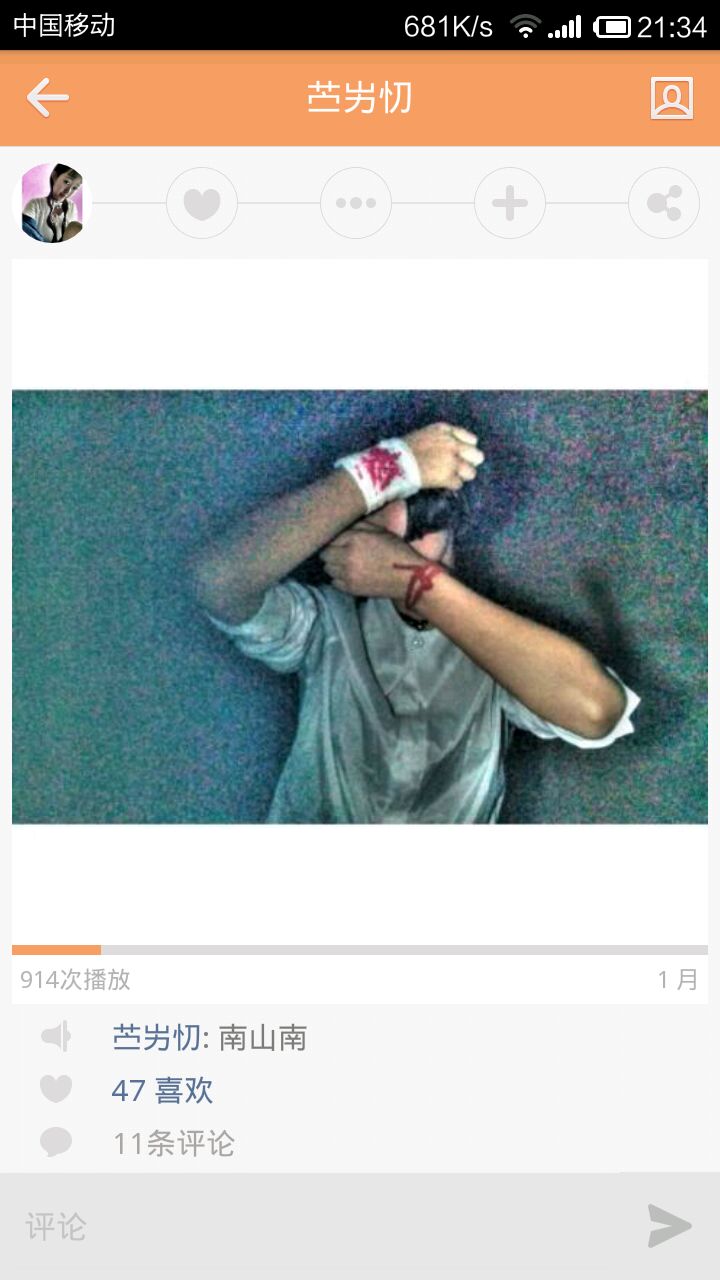The image size is (720, 1280).
Task: Open the profile icon in the header
Action: pyautogui.click(x=671, y=98)
